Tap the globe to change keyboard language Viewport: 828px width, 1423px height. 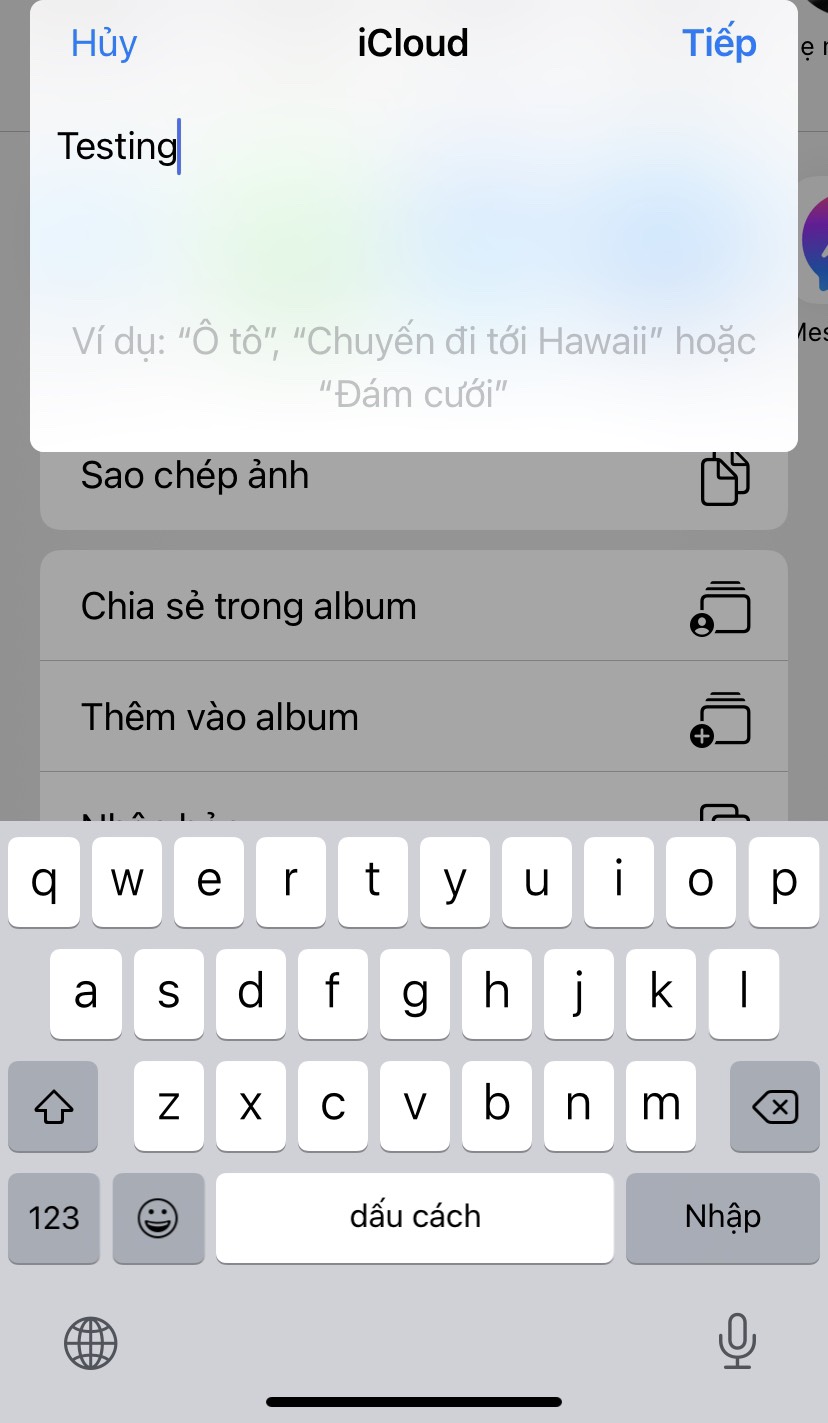click(x=91, y=1342)
